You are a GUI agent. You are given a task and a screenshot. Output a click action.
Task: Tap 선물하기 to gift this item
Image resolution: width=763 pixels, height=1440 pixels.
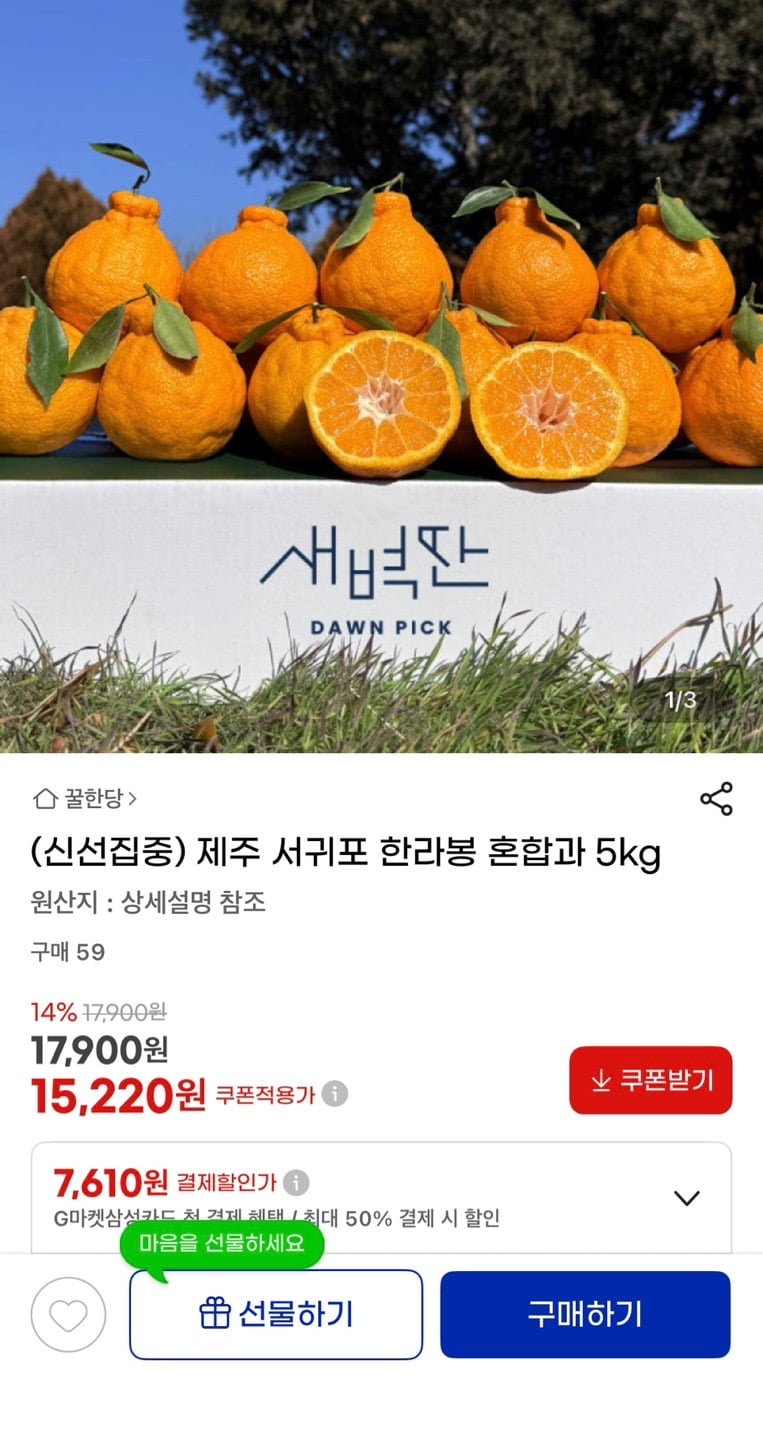(x=276, y=1314)
